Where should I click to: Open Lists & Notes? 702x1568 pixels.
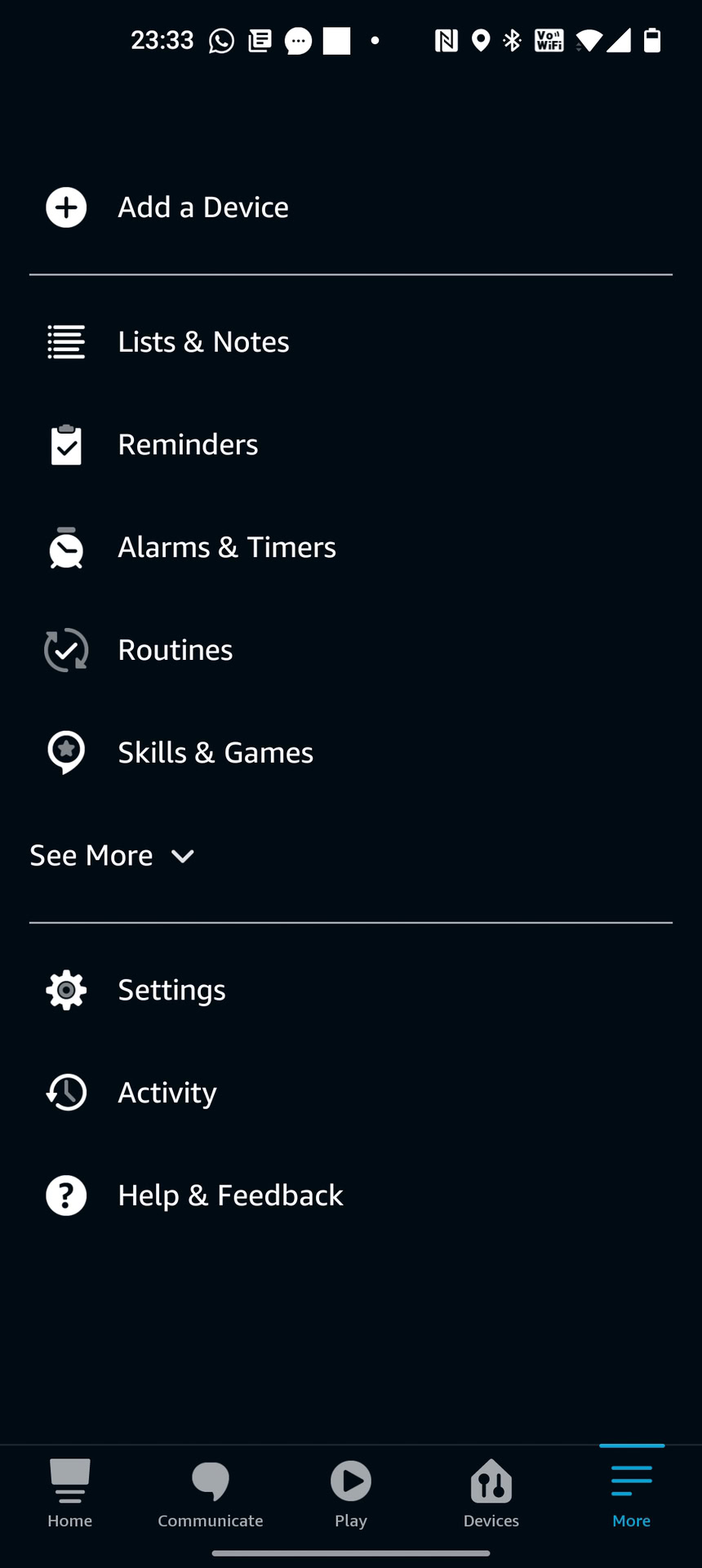coord(203,342)
